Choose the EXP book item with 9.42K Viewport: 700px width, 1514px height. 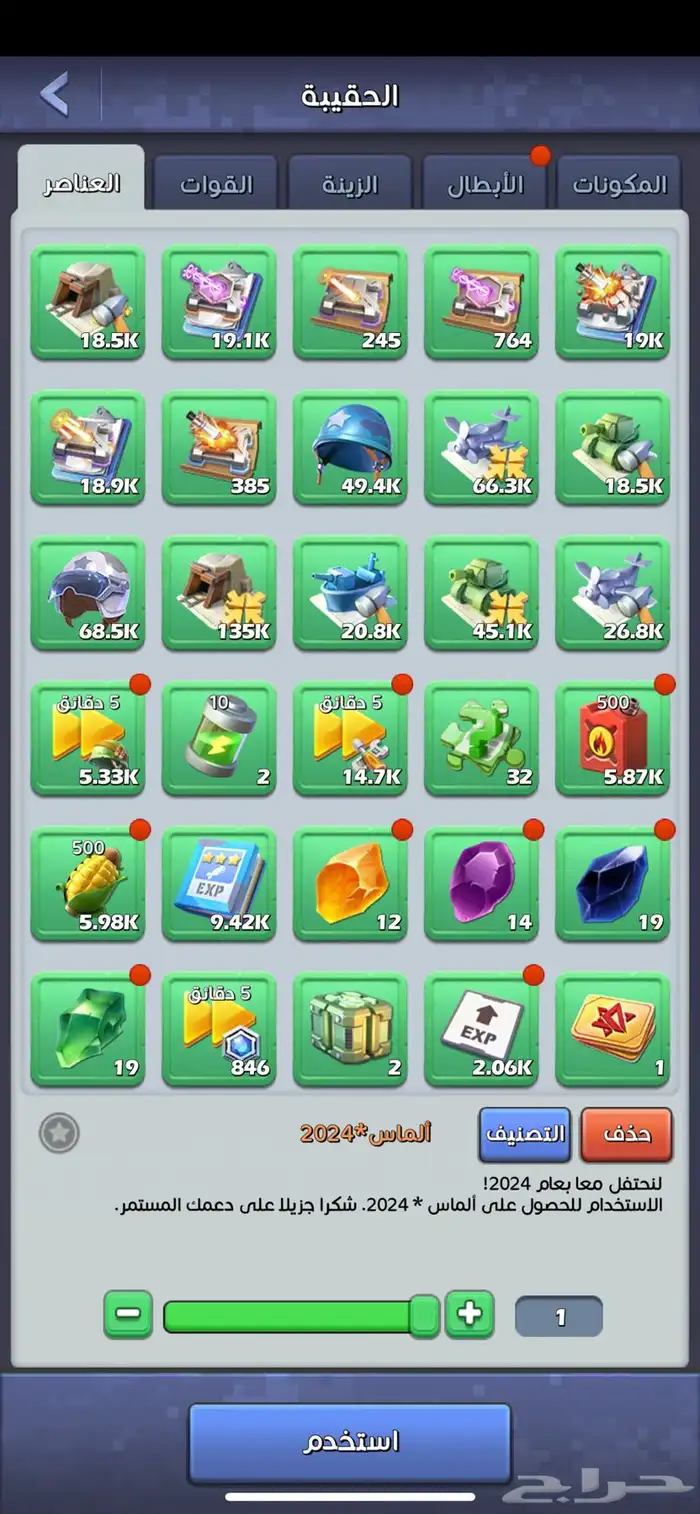pos(219,884)
